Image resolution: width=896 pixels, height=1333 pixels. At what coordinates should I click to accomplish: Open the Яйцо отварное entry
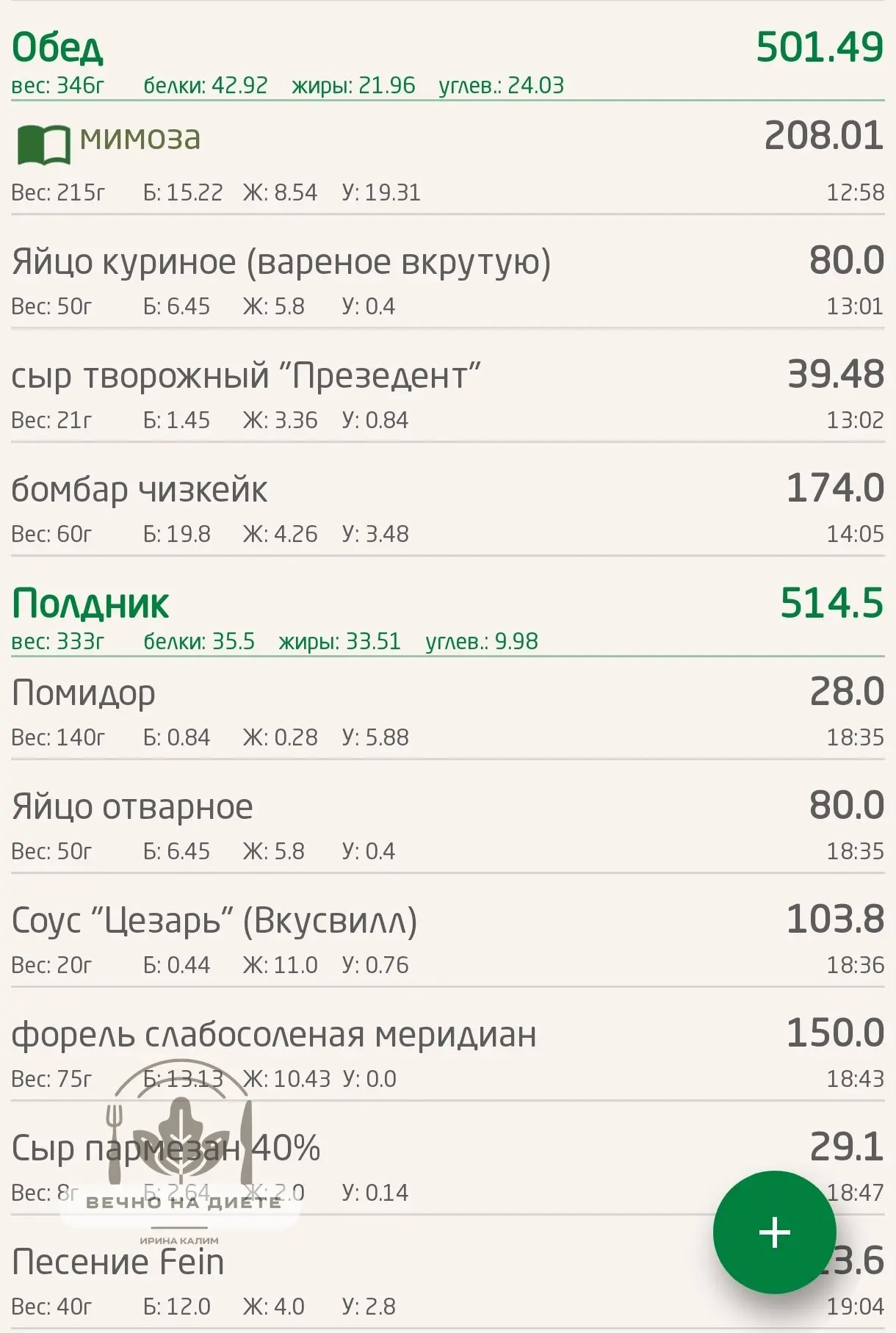pos(448,817)
